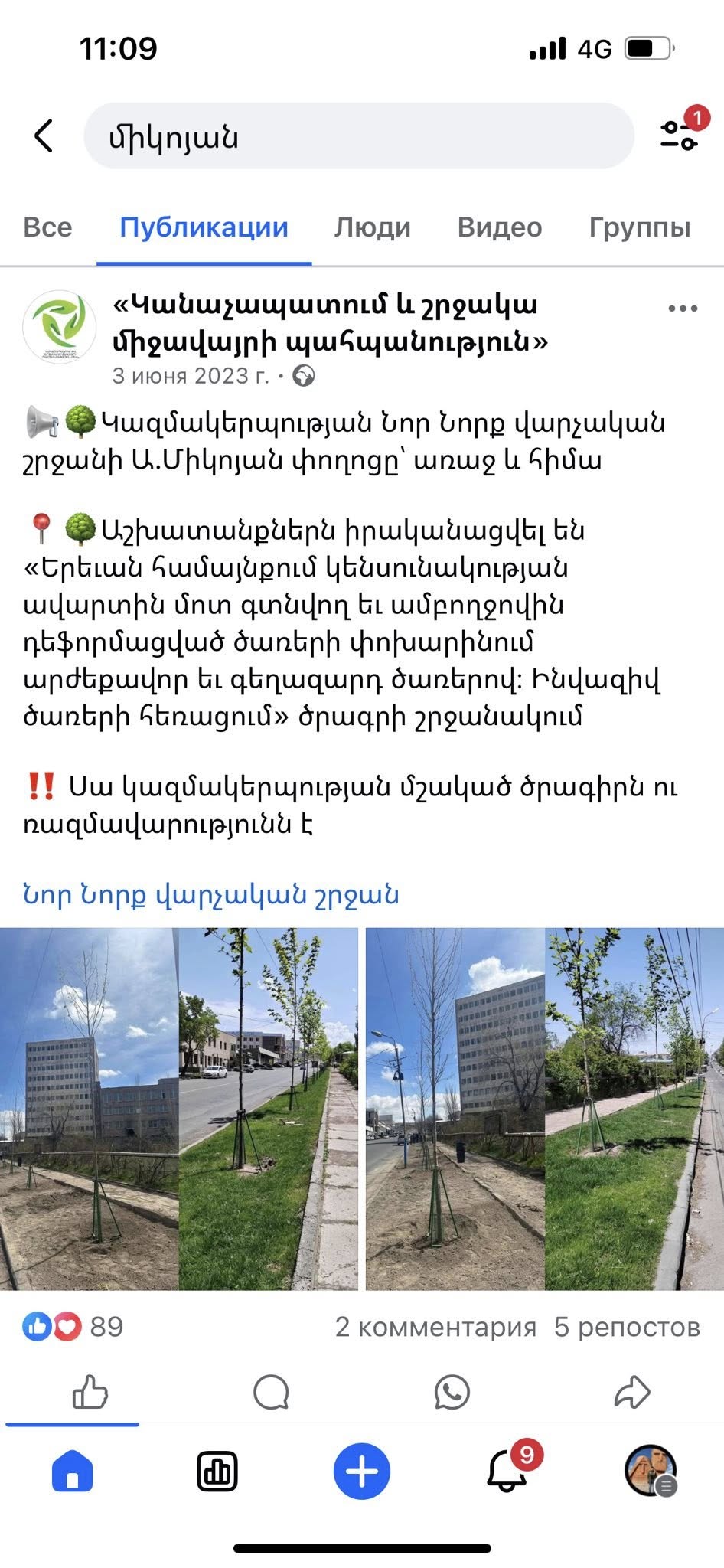Image resolution: width=724 pixels, height=1568 pixels.
Task: View the 2 комментария
Action: point(435,1327)
